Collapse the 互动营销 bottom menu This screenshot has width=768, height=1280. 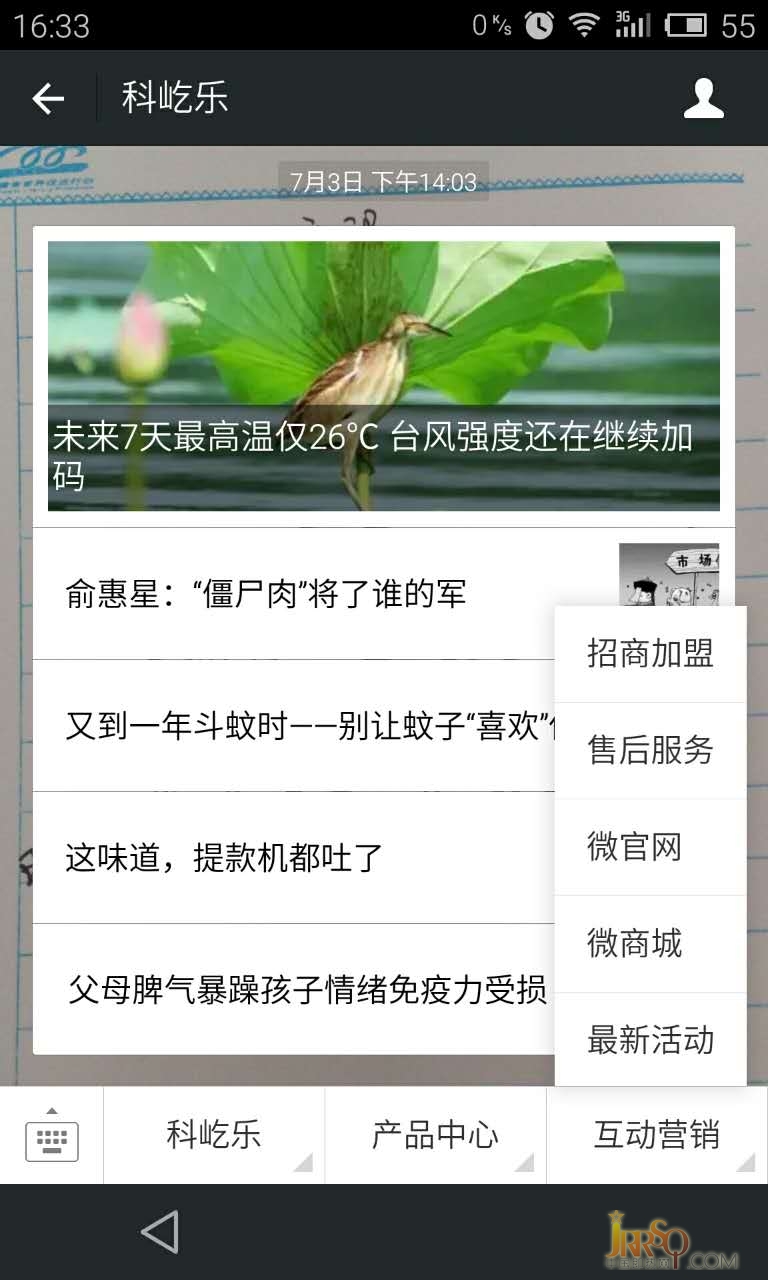tap(657, 1136)
